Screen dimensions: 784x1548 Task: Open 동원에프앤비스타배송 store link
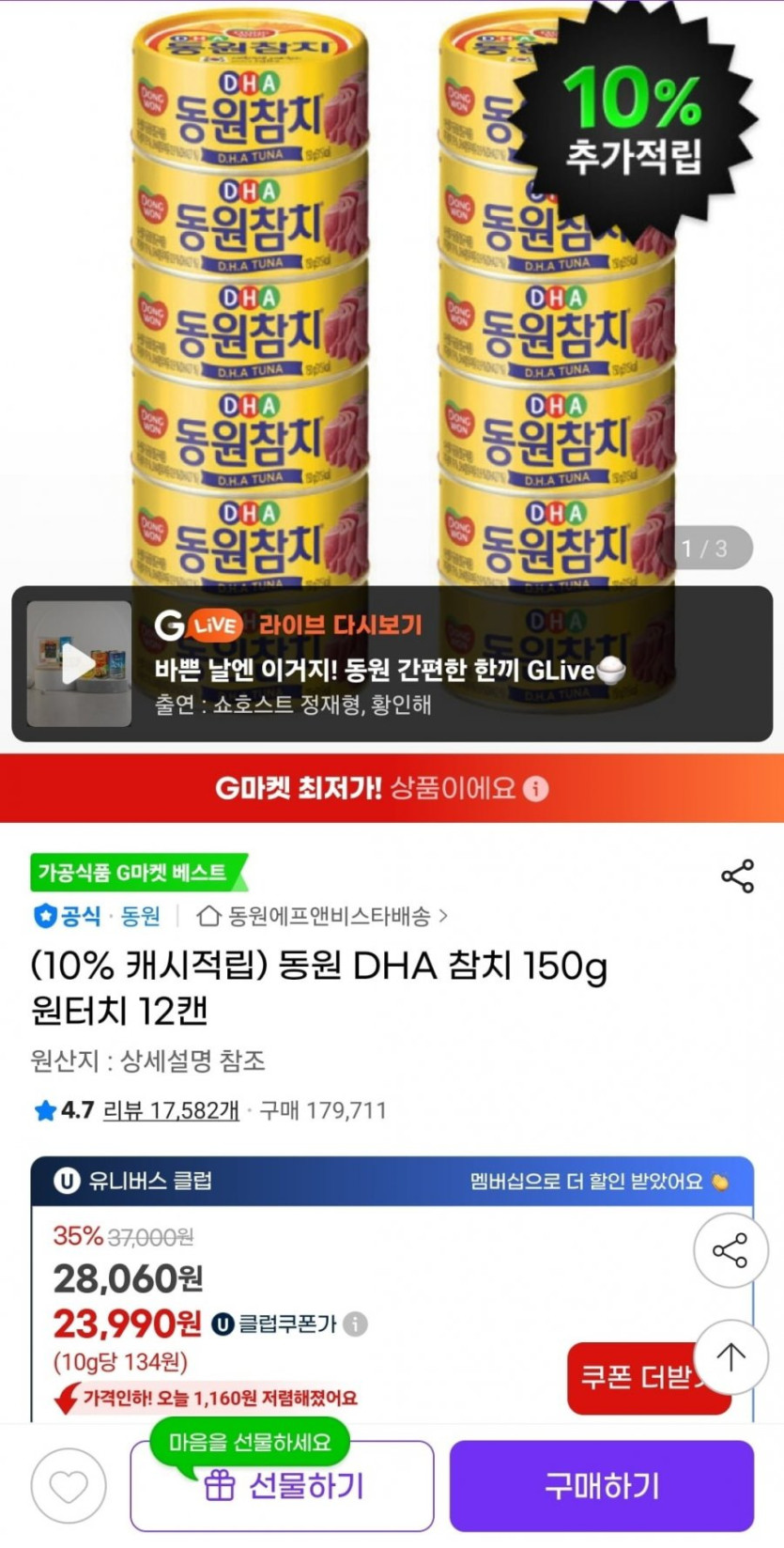(x=322, y=915)
